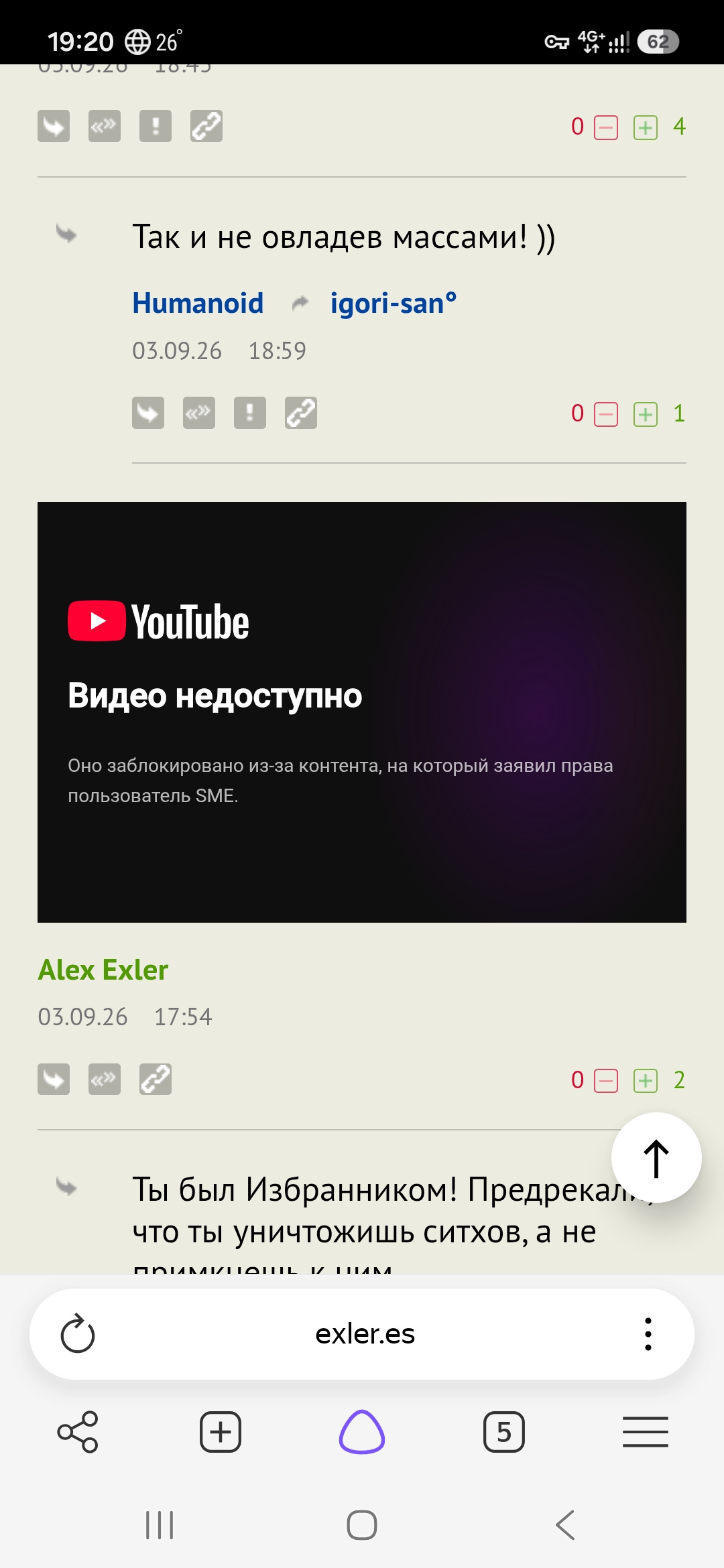
Task: Tap the unavailable YouTube video embed
Action: (x=362, y=712)
